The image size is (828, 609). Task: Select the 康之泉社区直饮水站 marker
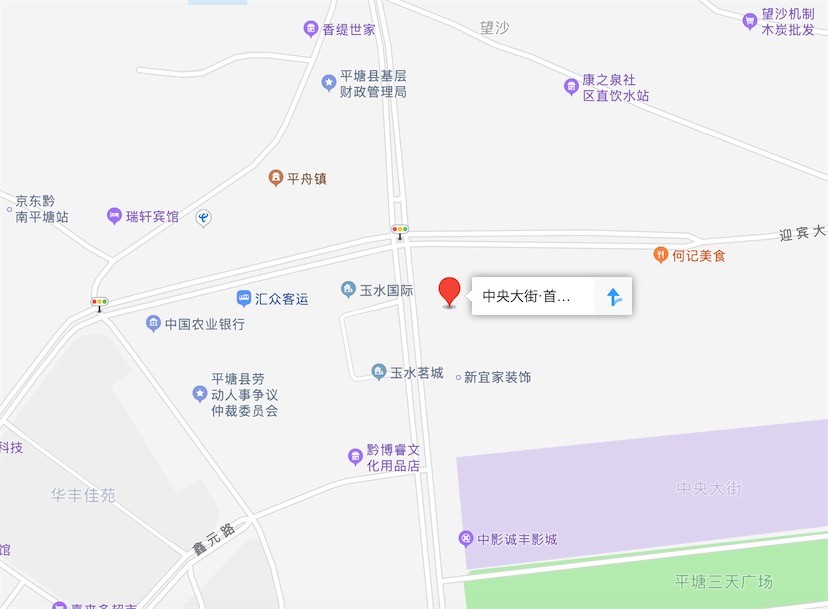pos(571,88)
